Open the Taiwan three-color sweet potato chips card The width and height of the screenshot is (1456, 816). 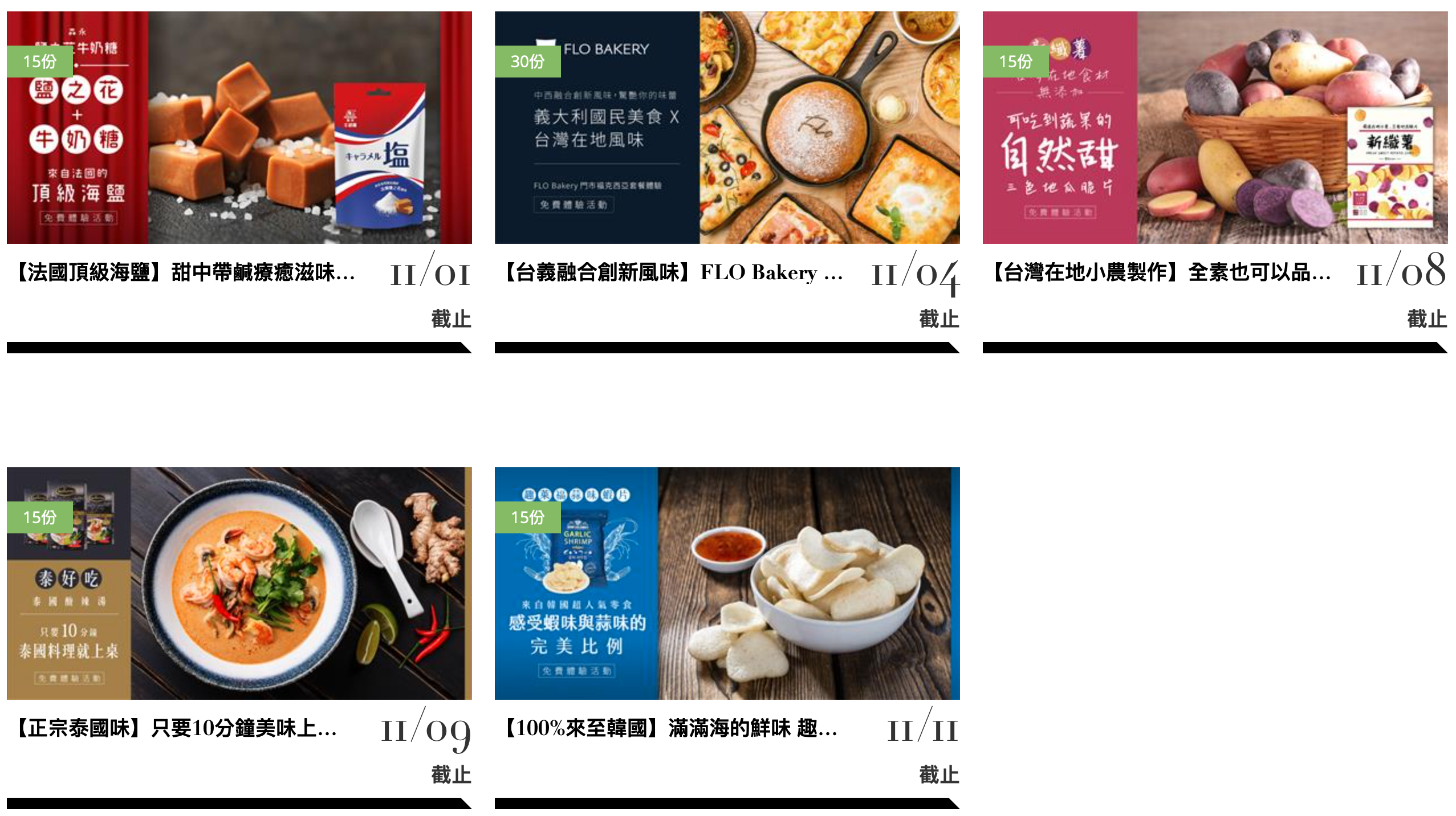(x=1215, y=128)
